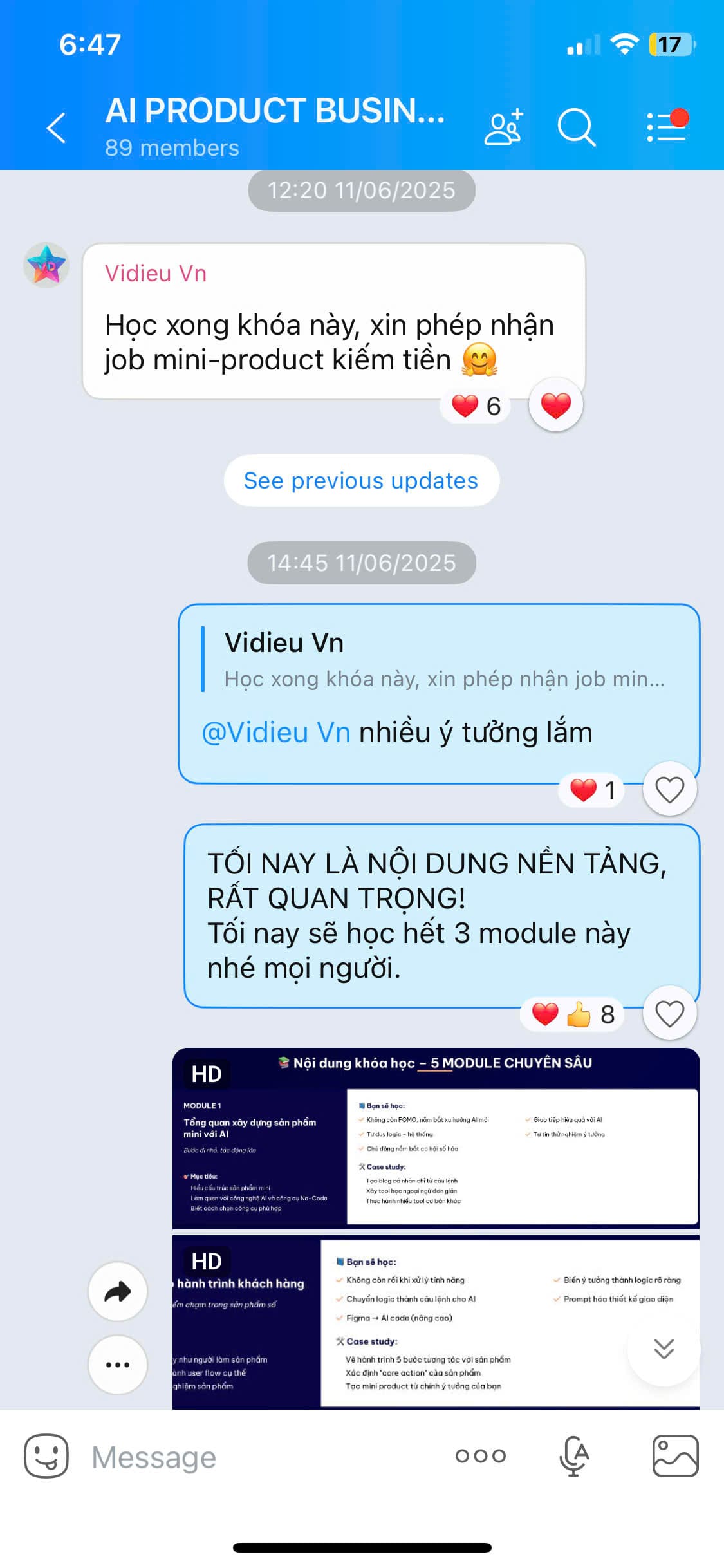The height and width of the screenshot is (1568, 724).
Task: Open the photo gallery picker
Action: point(675,1455)
